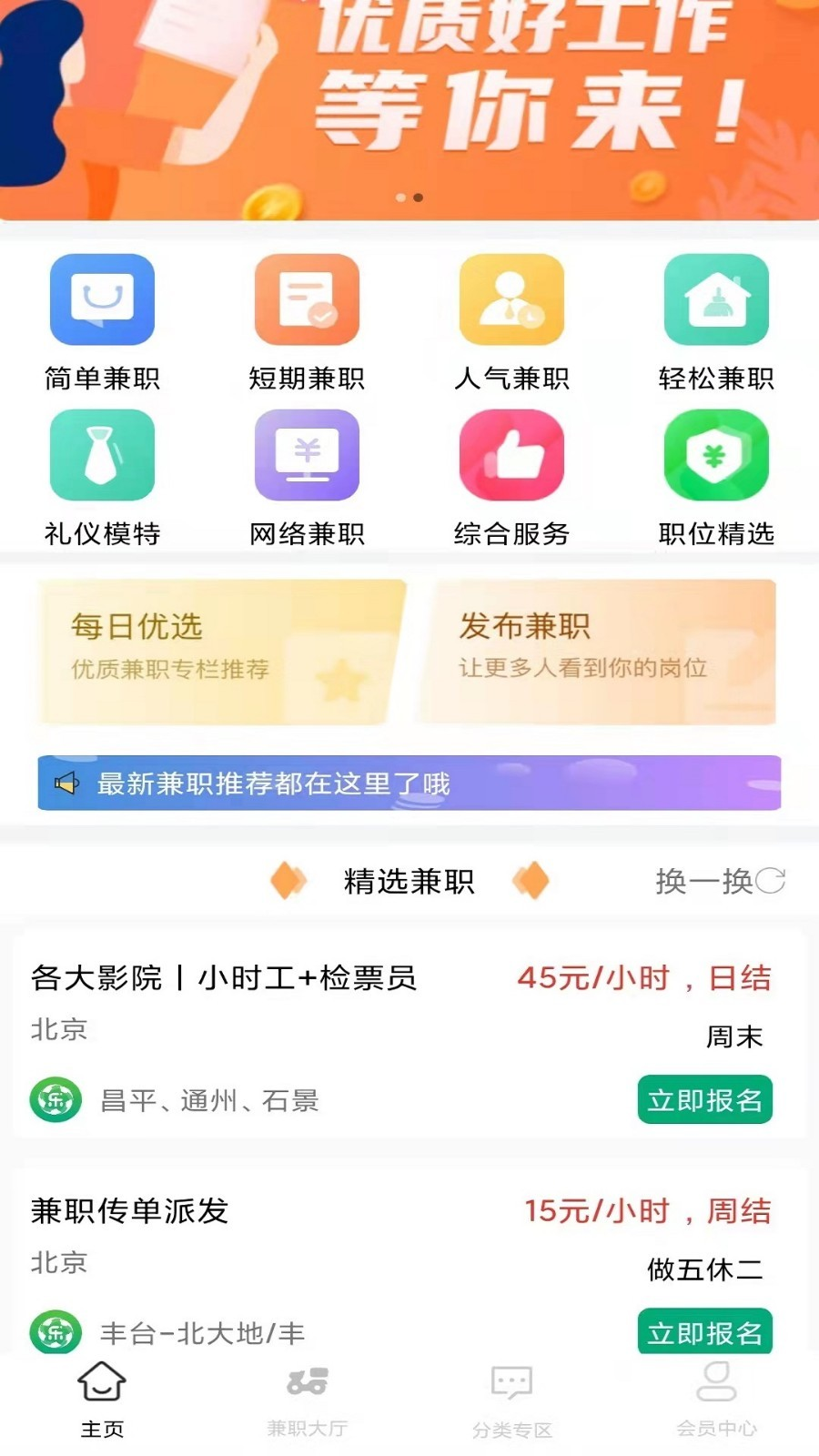Click 换一换 to refresh job listings
Viewport: 819px width, 1456px height.
coord(719,881)
